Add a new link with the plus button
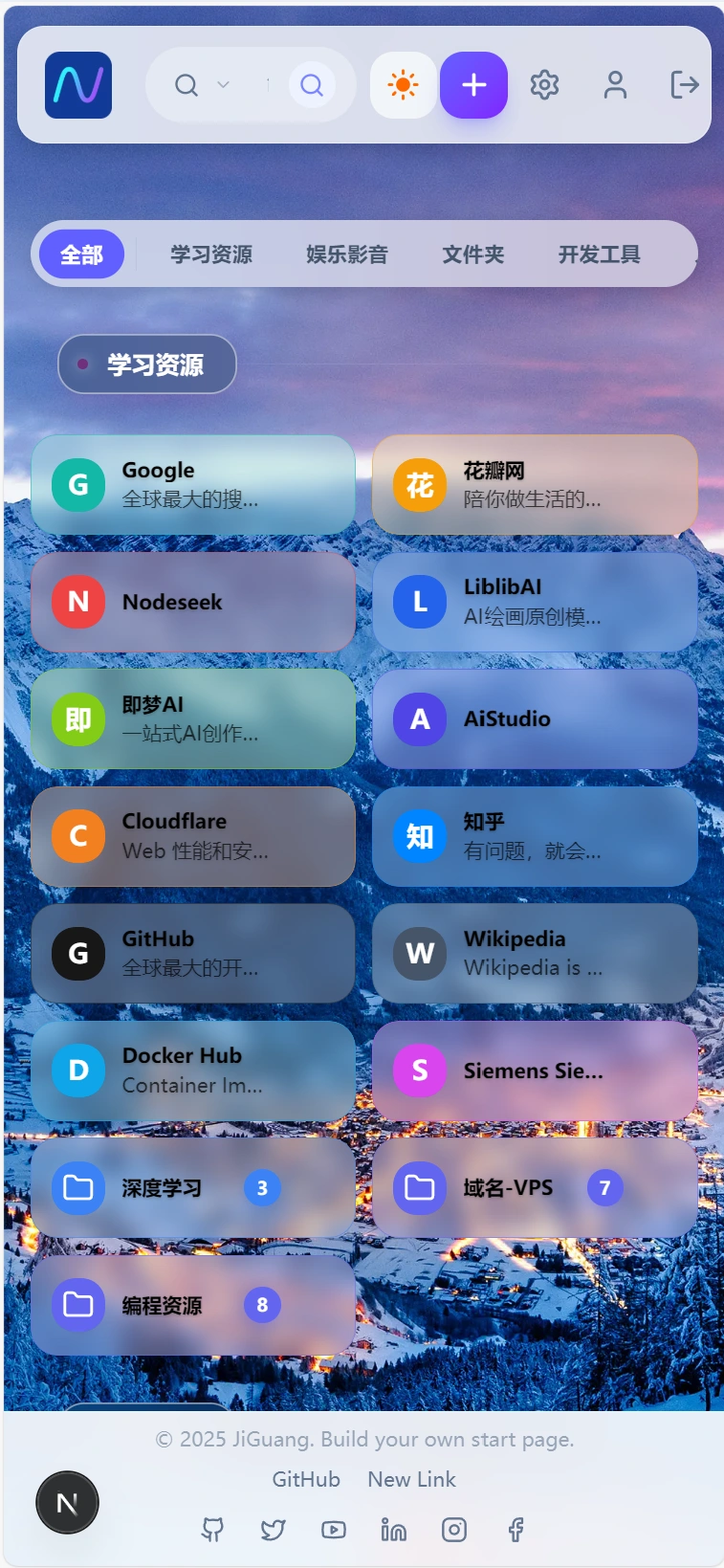Image resolution: width=724 pixels, height=1568 pixels. pyautogui.click(x=473, y=85)
